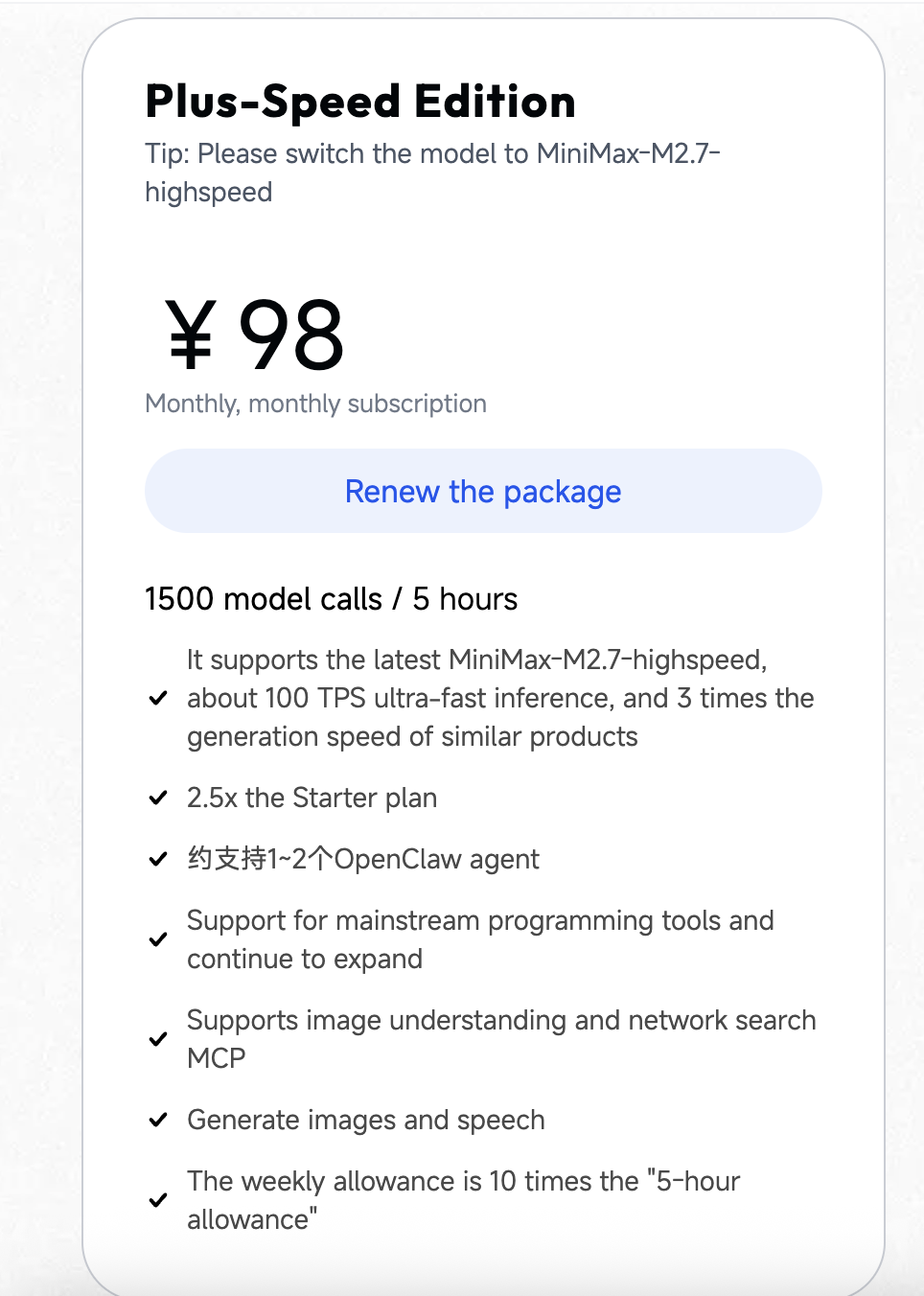Click the Renew the package button
924x1296 pixels.
coord(483,491)
